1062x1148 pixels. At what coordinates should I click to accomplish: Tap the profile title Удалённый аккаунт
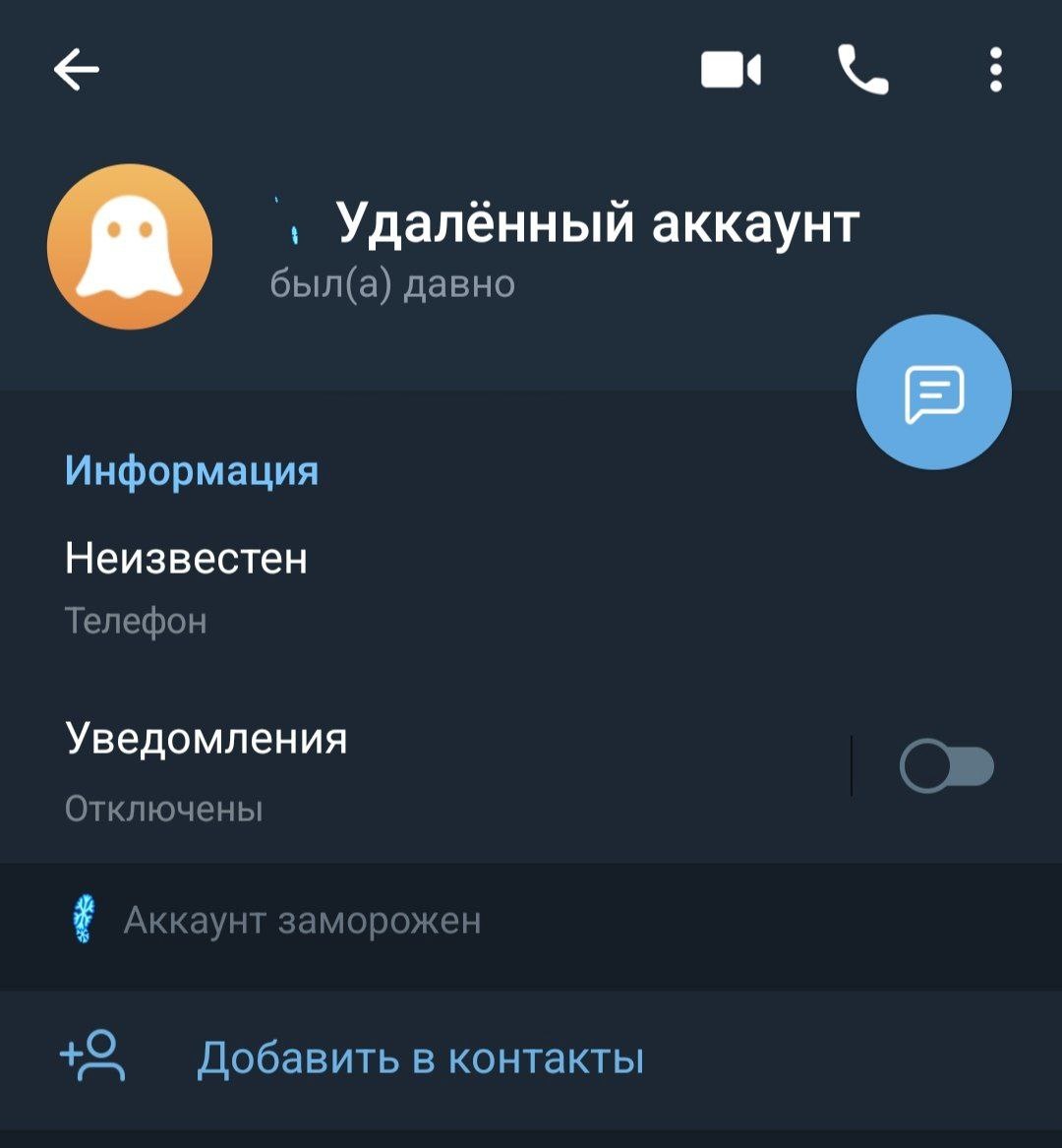click(595, 222)
